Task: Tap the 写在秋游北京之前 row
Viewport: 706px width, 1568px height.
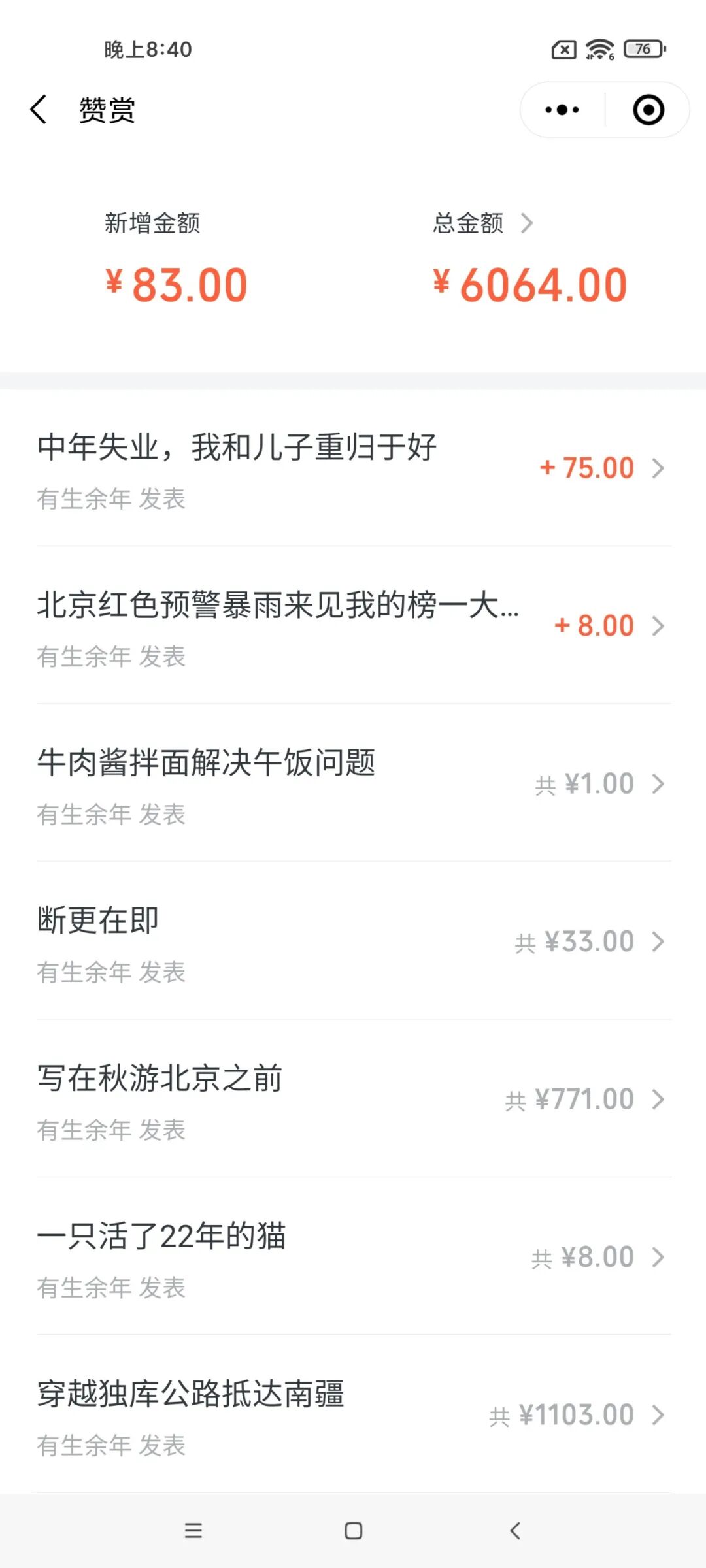Action: pyautogui.click(x=353, y=1099)
